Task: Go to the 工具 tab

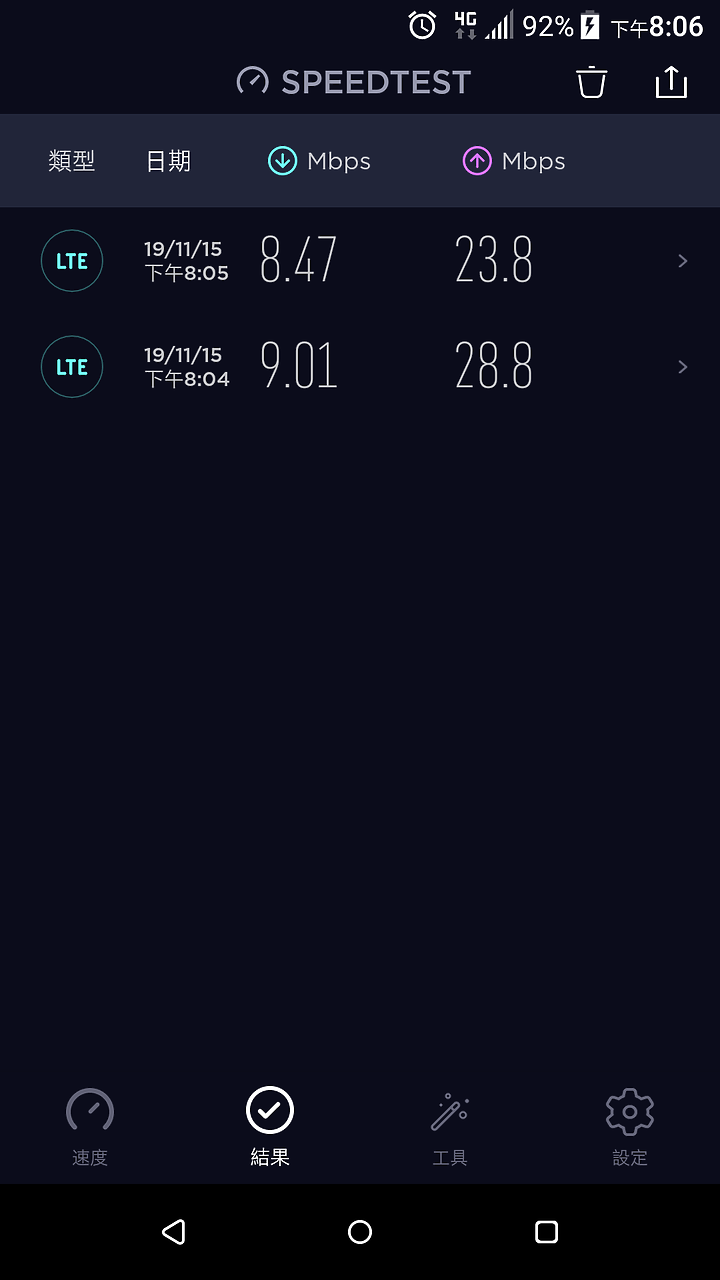Action: click(x=450, y=1128)
